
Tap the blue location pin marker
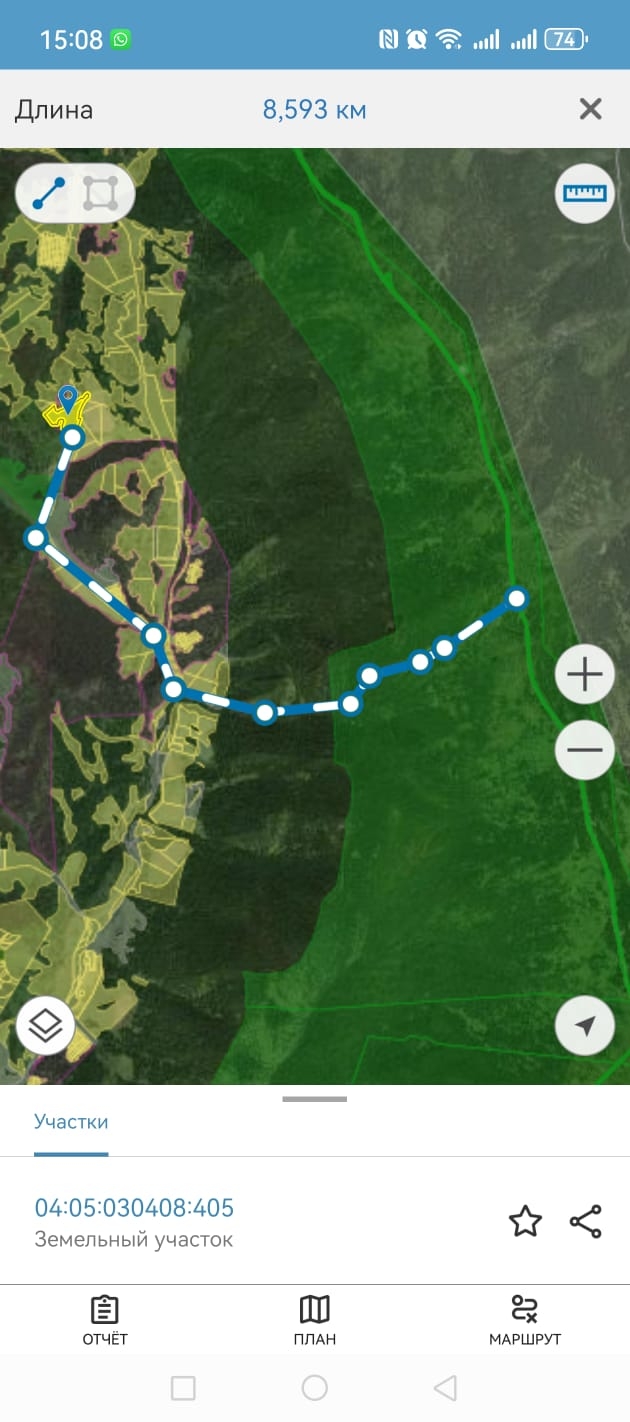pyautogui.click(x=68, y=399)
